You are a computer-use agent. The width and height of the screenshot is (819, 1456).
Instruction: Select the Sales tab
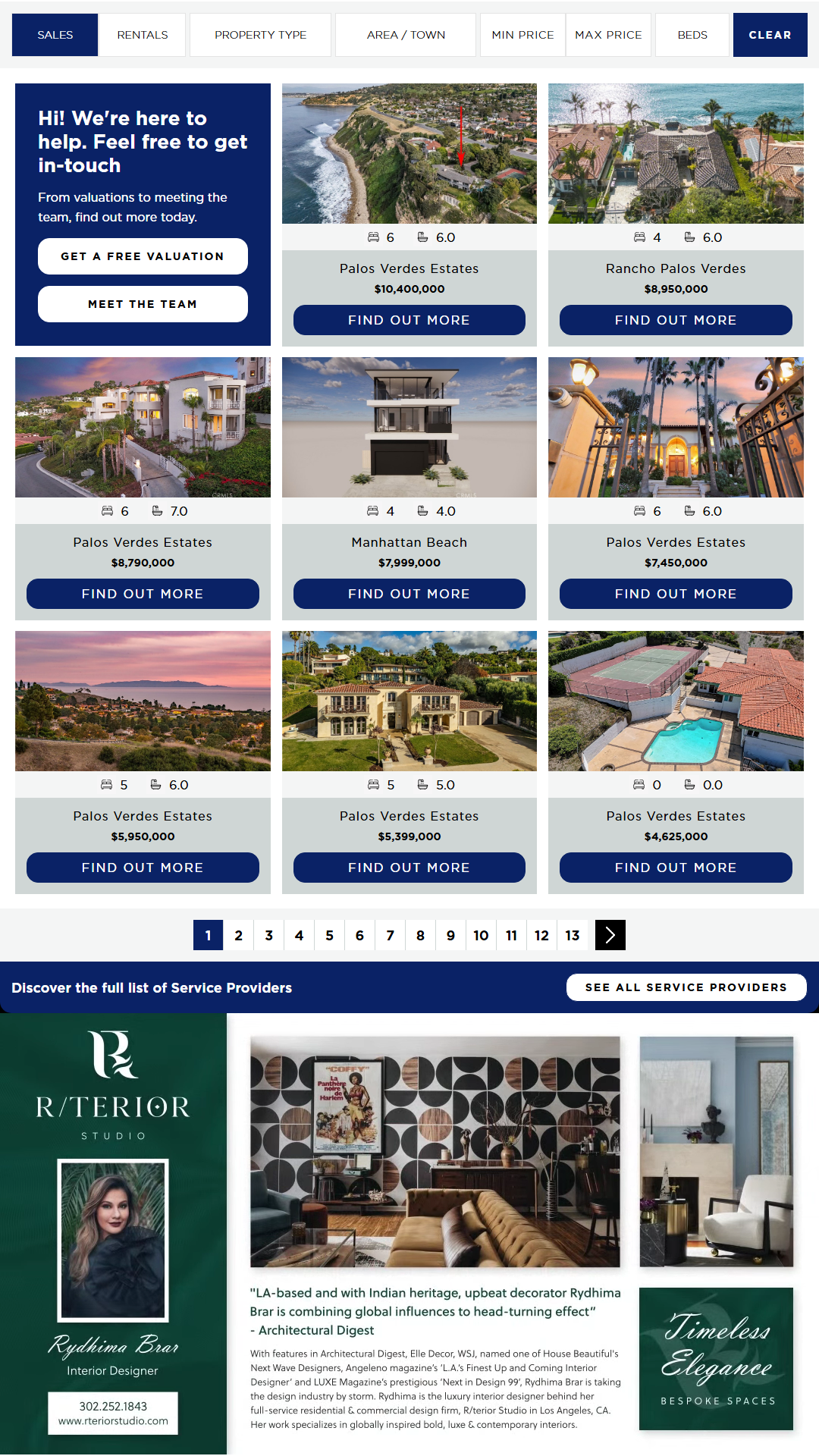point(55,35)
